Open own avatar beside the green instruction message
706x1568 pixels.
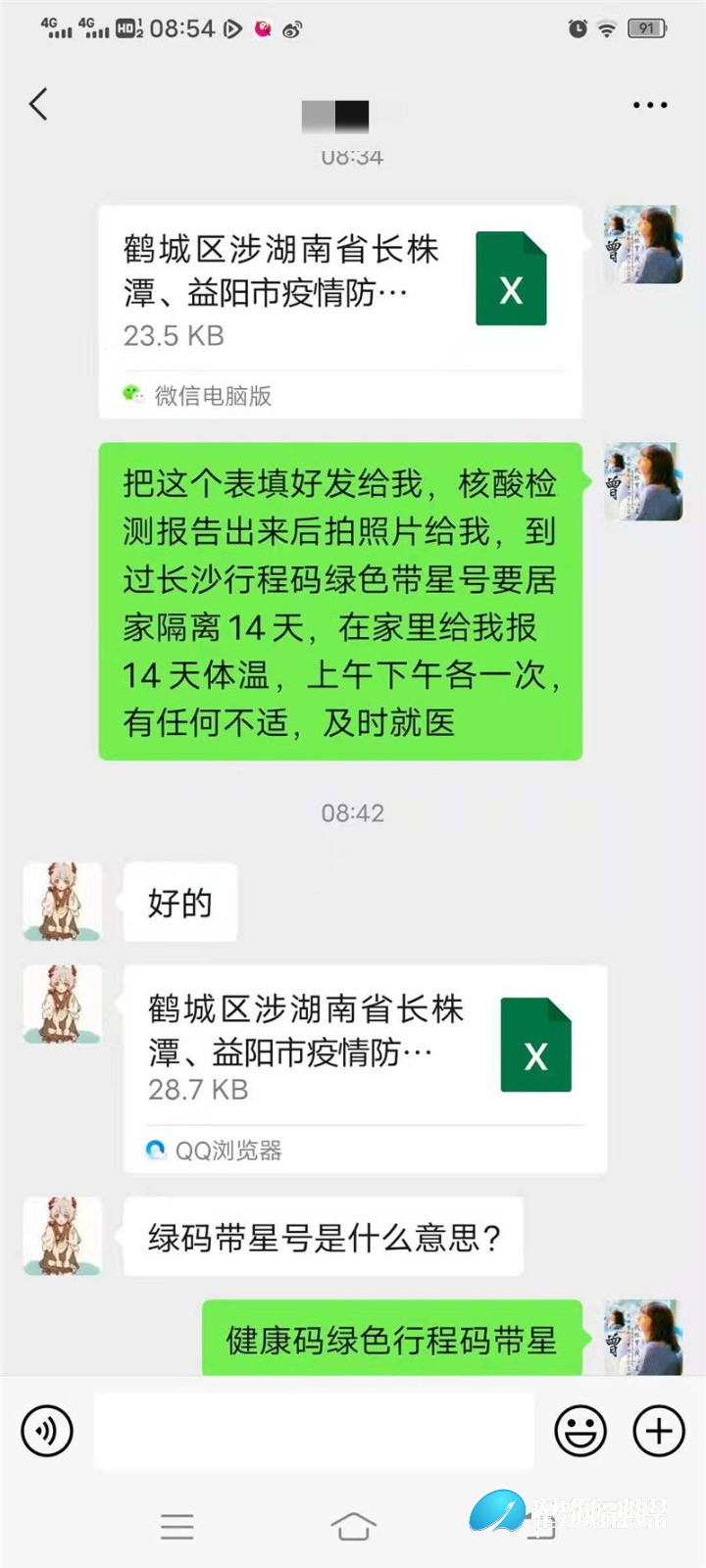(x=643, y=481)
